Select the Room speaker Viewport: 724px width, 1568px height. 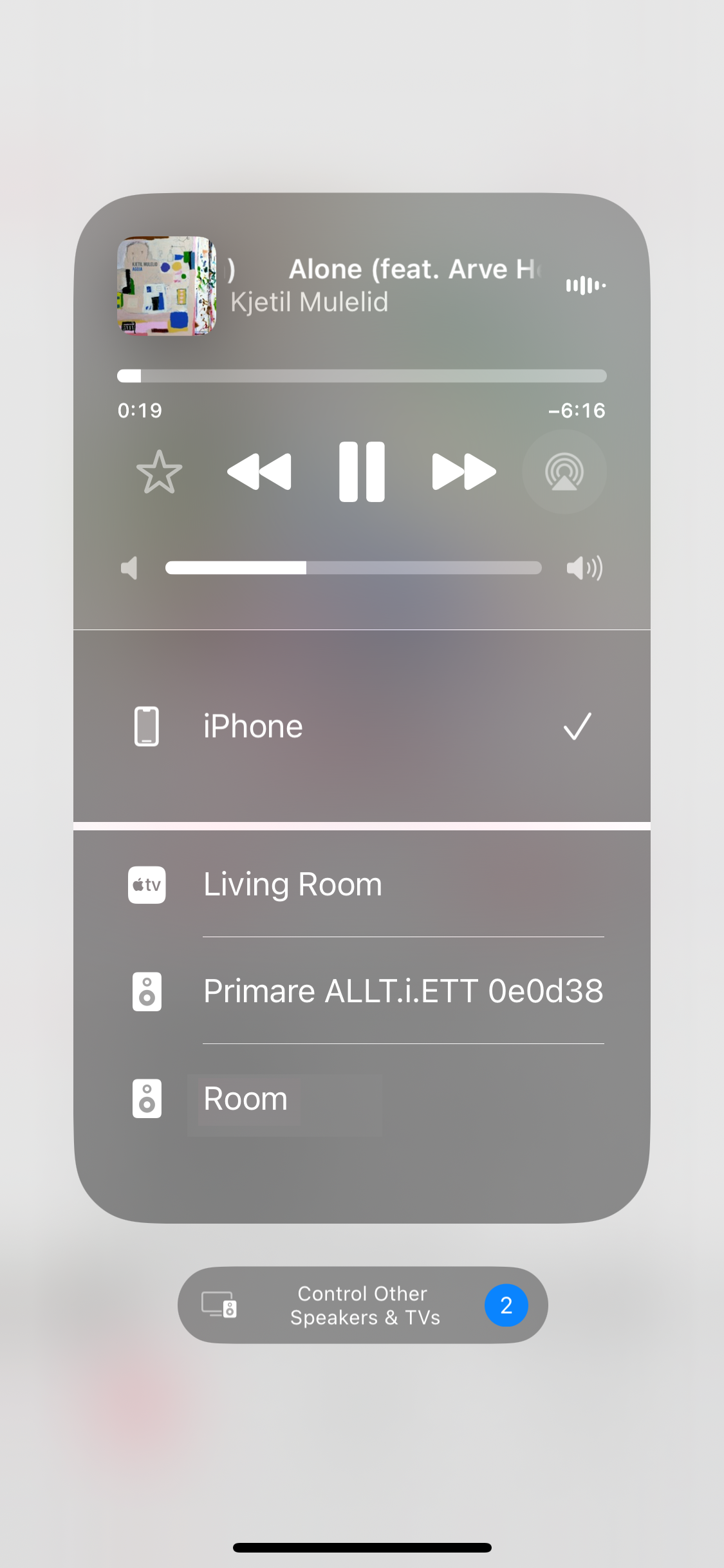click(362, 1099)
